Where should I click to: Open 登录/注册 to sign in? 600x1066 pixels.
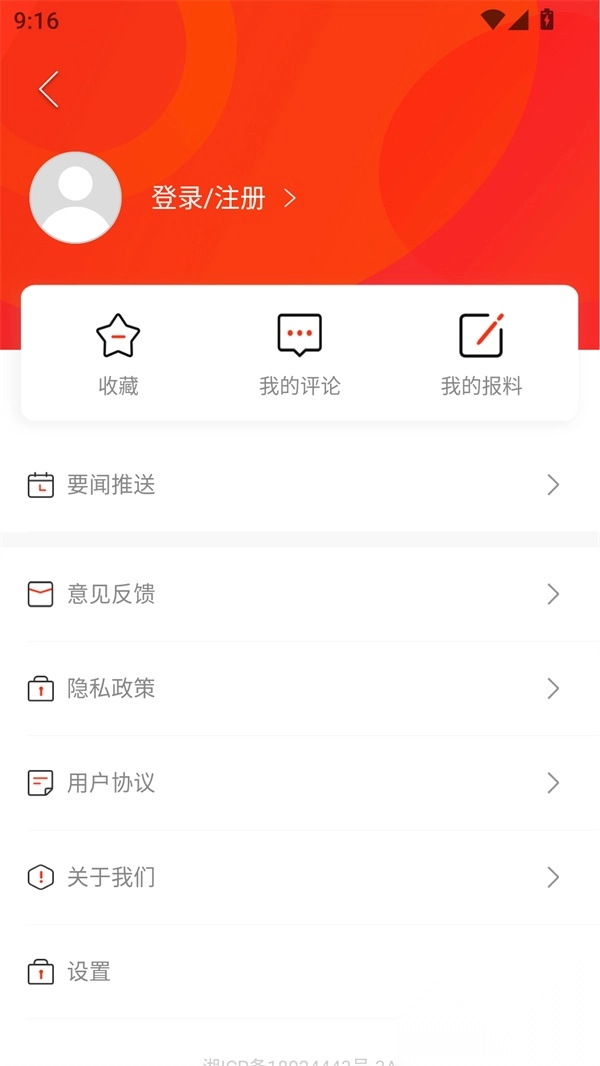223,198
